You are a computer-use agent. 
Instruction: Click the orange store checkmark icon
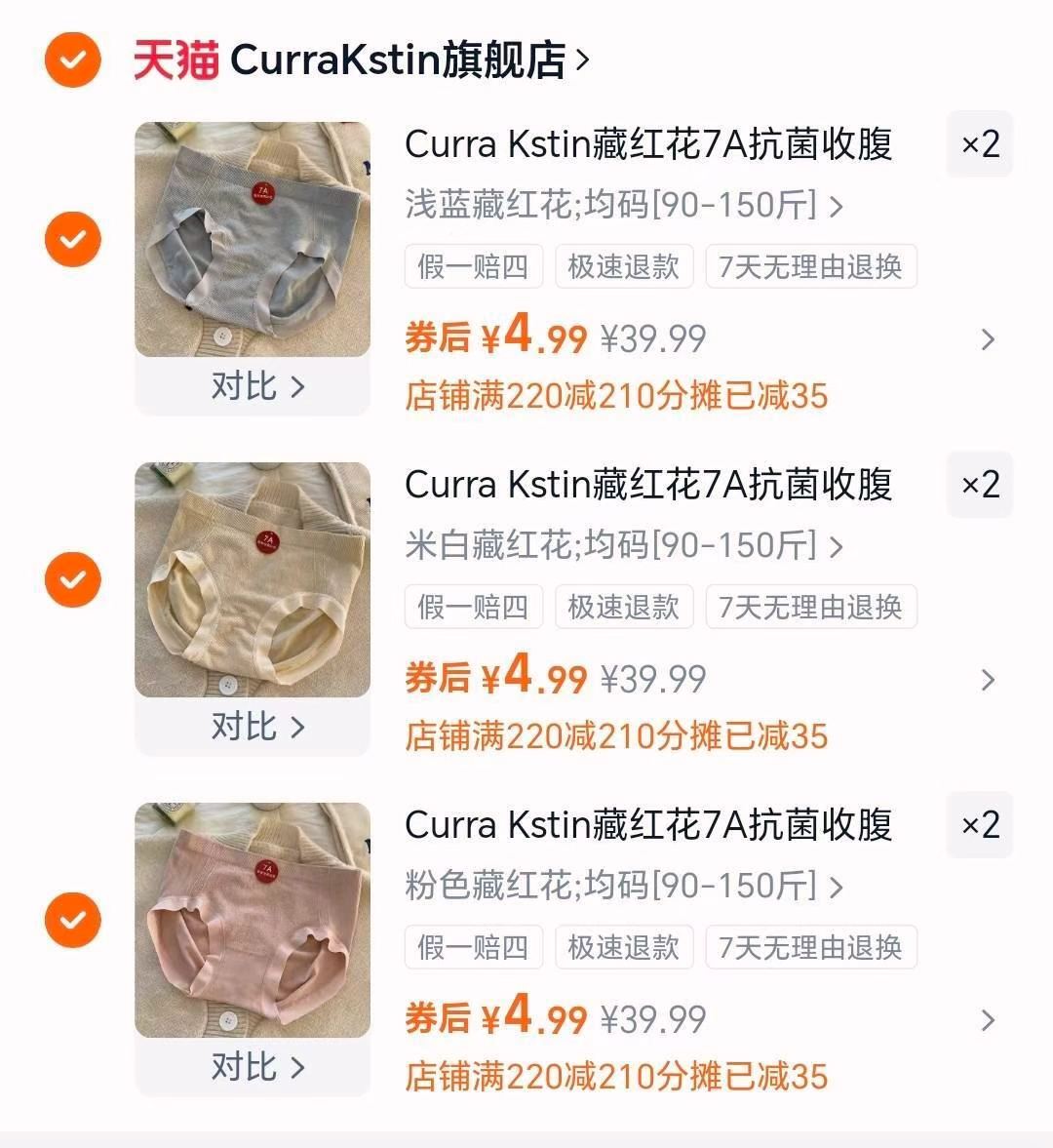pos(72,59)
